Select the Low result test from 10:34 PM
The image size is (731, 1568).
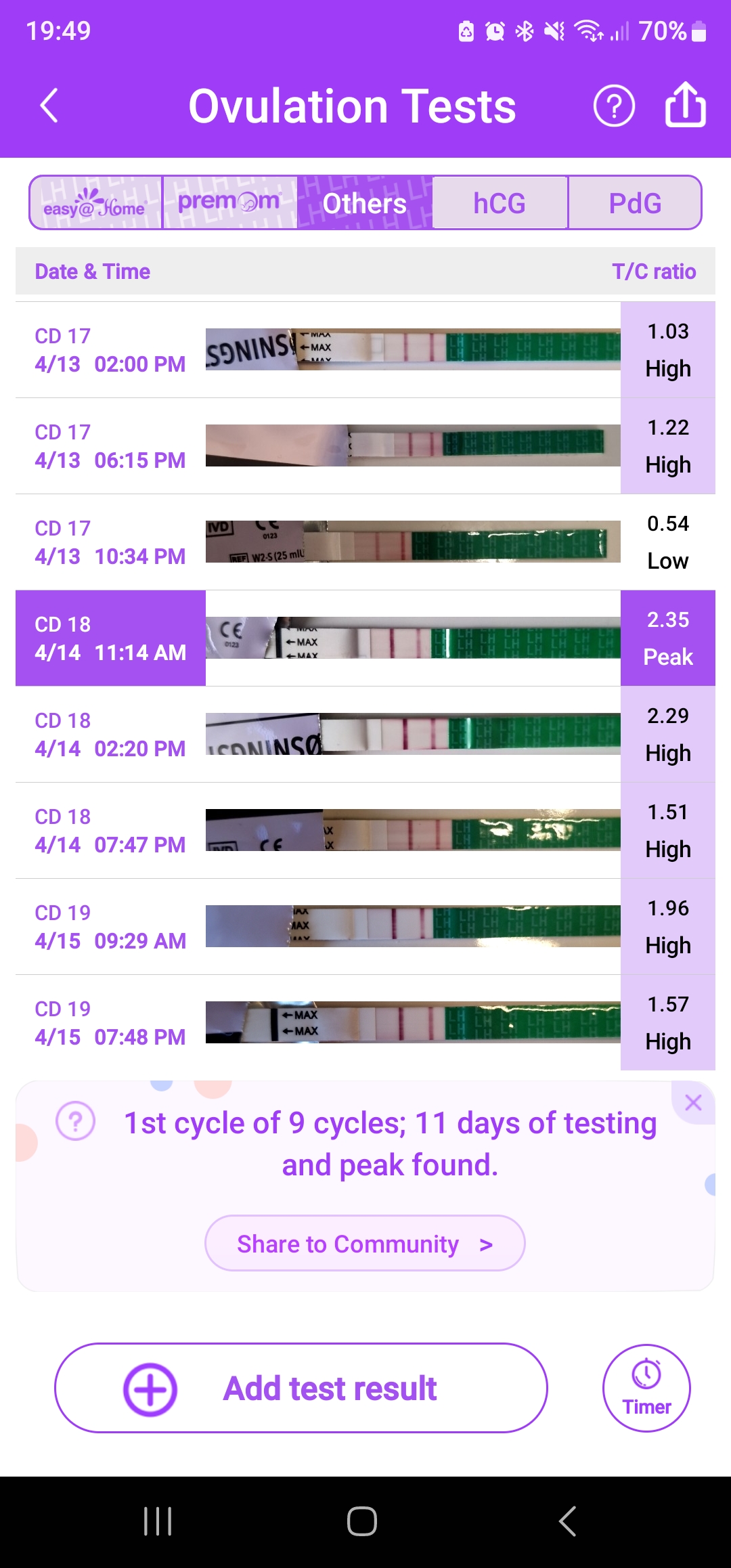pyautogui.click(x=365, y=542)
